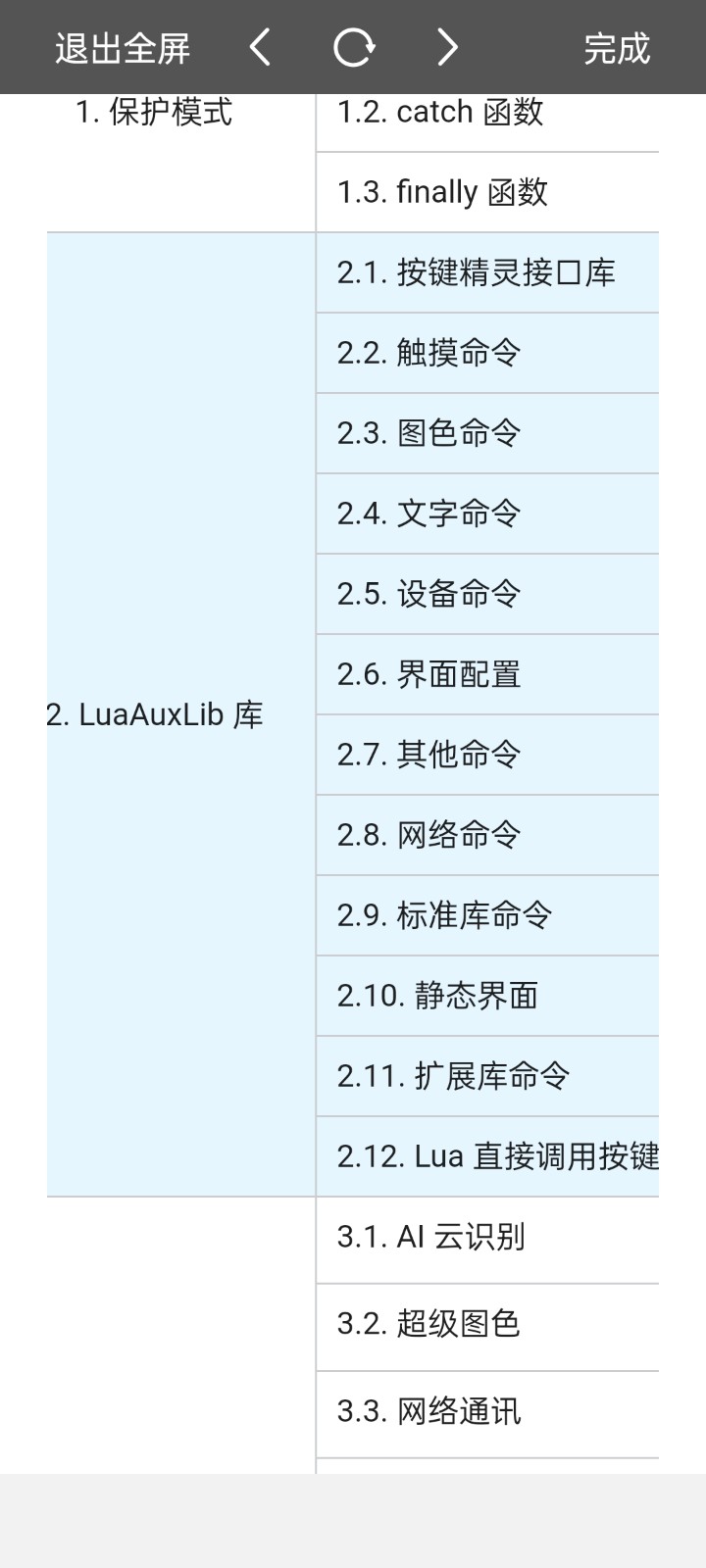Go forward to the next page
The image size is (706, 1568).
447,47
